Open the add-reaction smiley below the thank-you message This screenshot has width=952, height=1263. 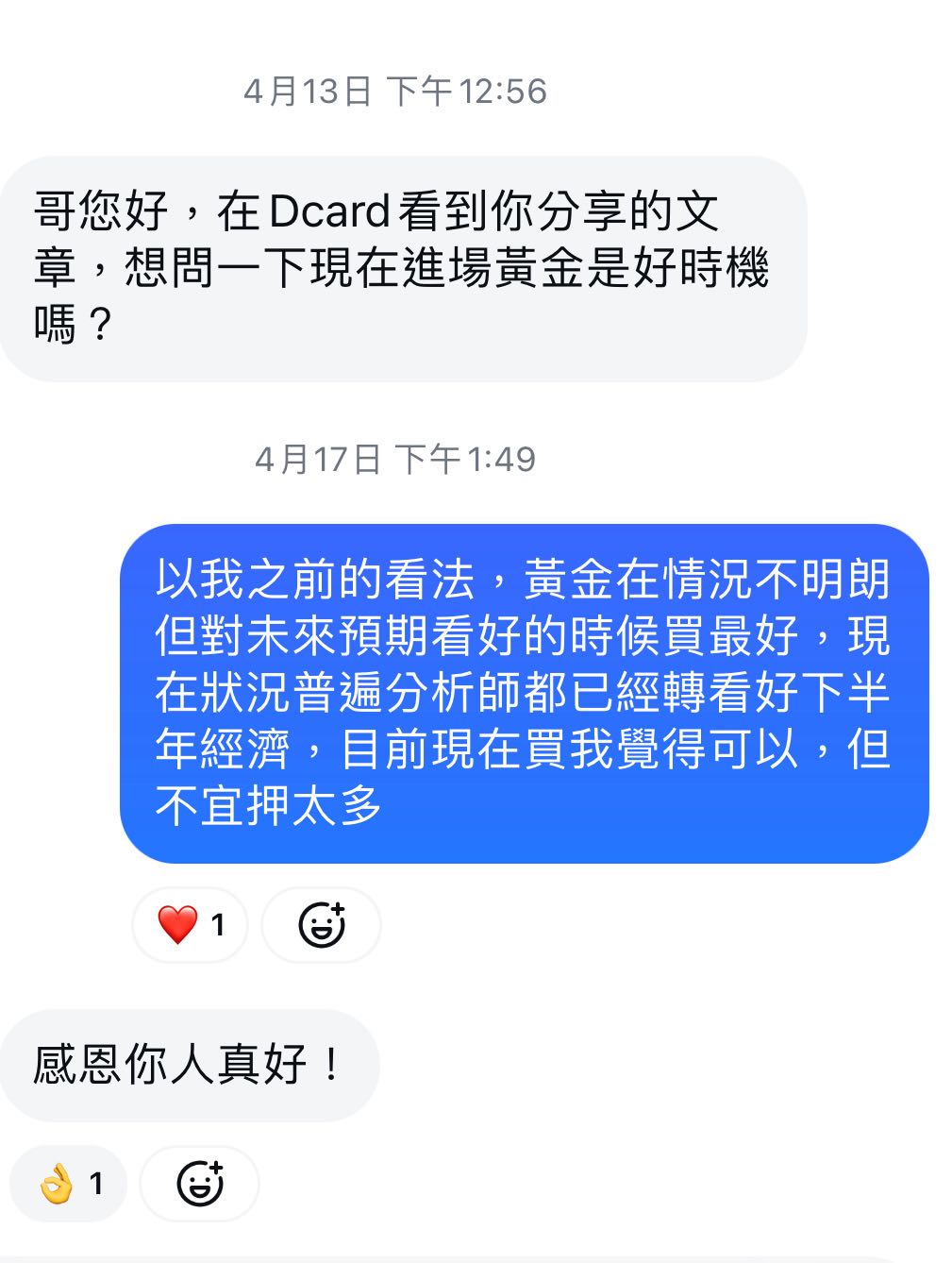198,1183
